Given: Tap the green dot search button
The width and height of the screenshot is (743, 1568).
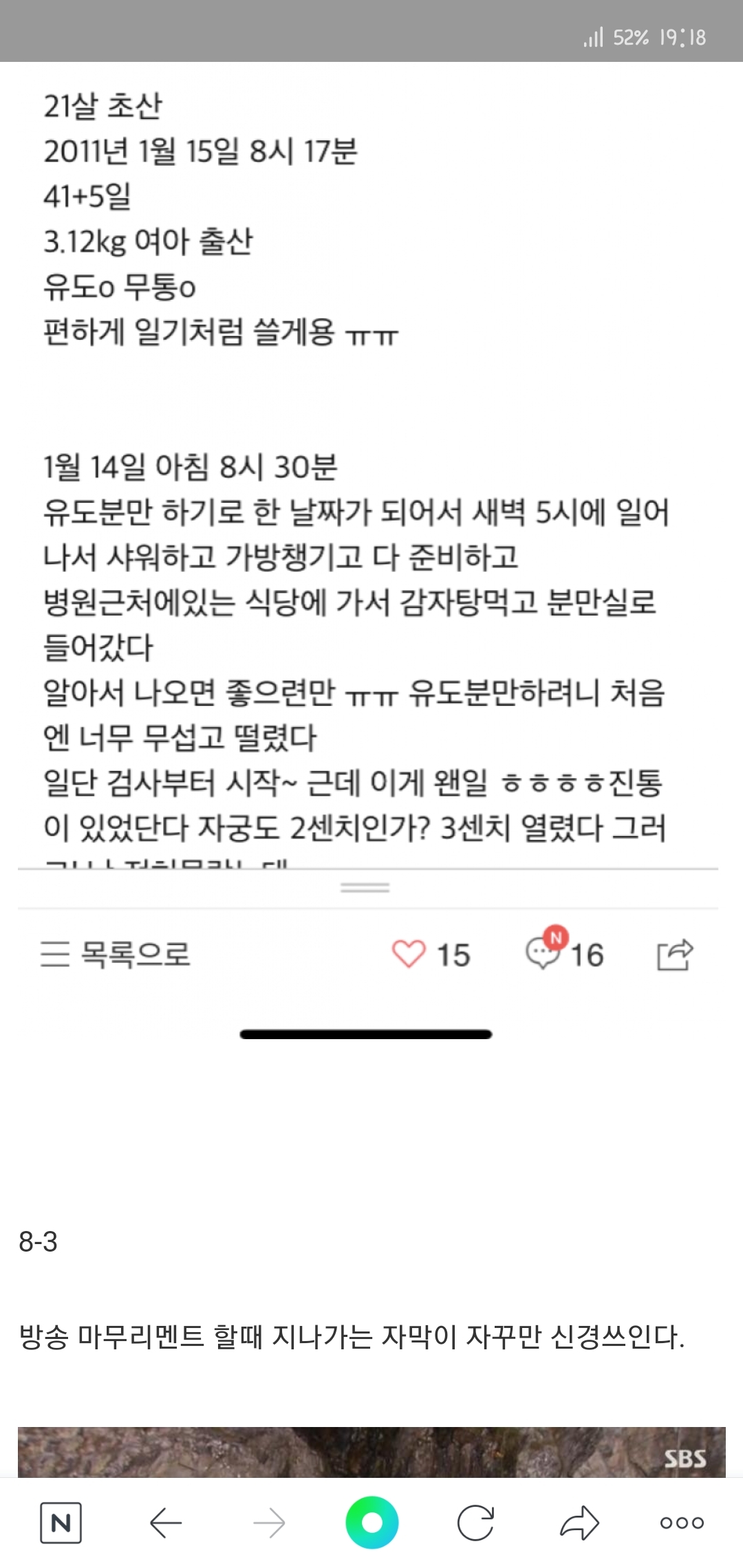Looking at the screenshot, I should (x=371, y=1523).
